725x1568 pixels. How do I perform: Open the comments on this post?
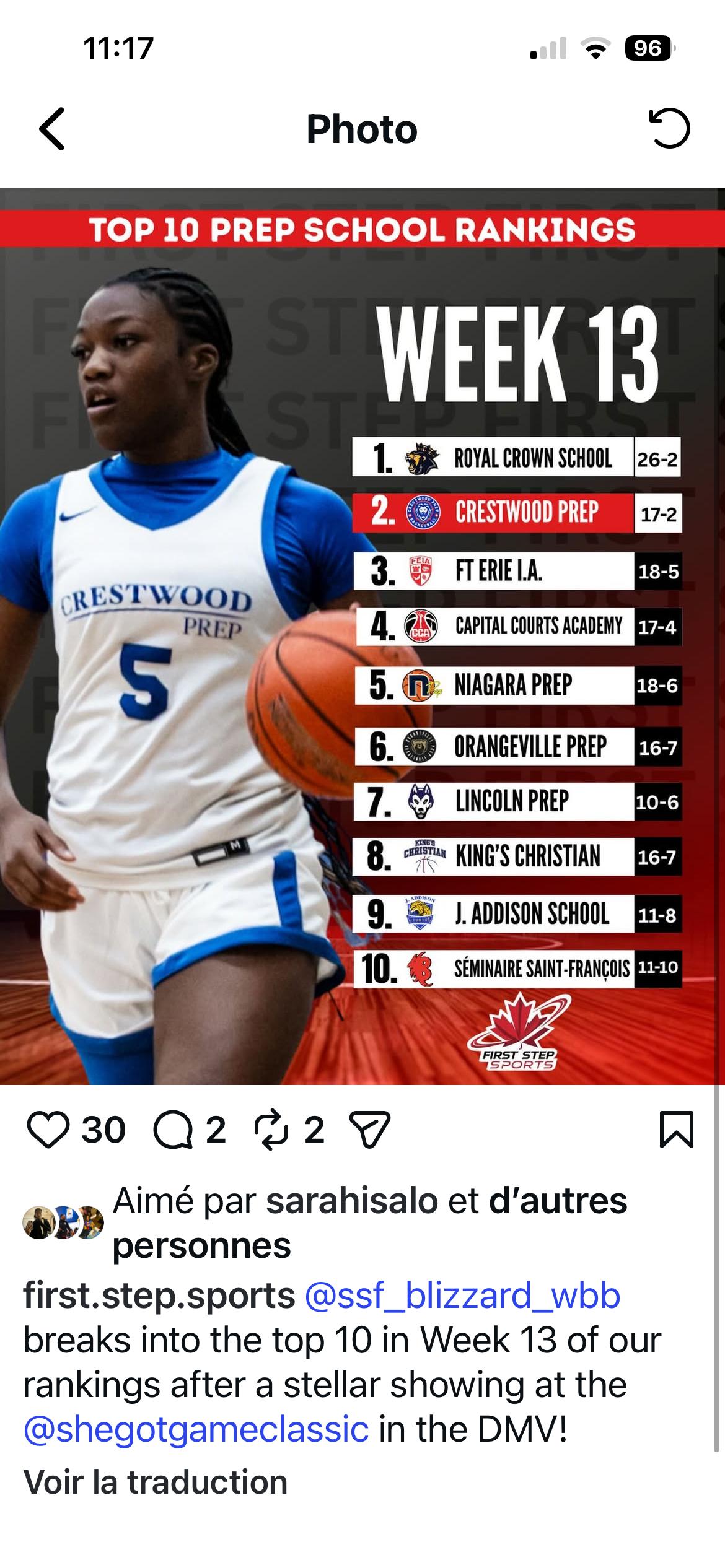pos(174,1130)
